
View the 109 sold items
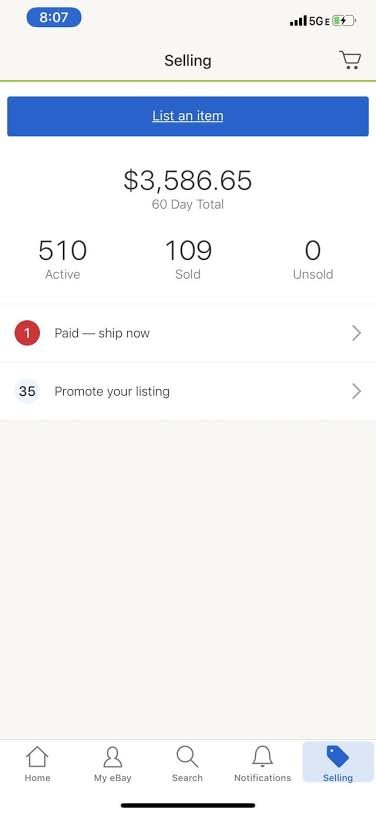[x=188, y=259]
